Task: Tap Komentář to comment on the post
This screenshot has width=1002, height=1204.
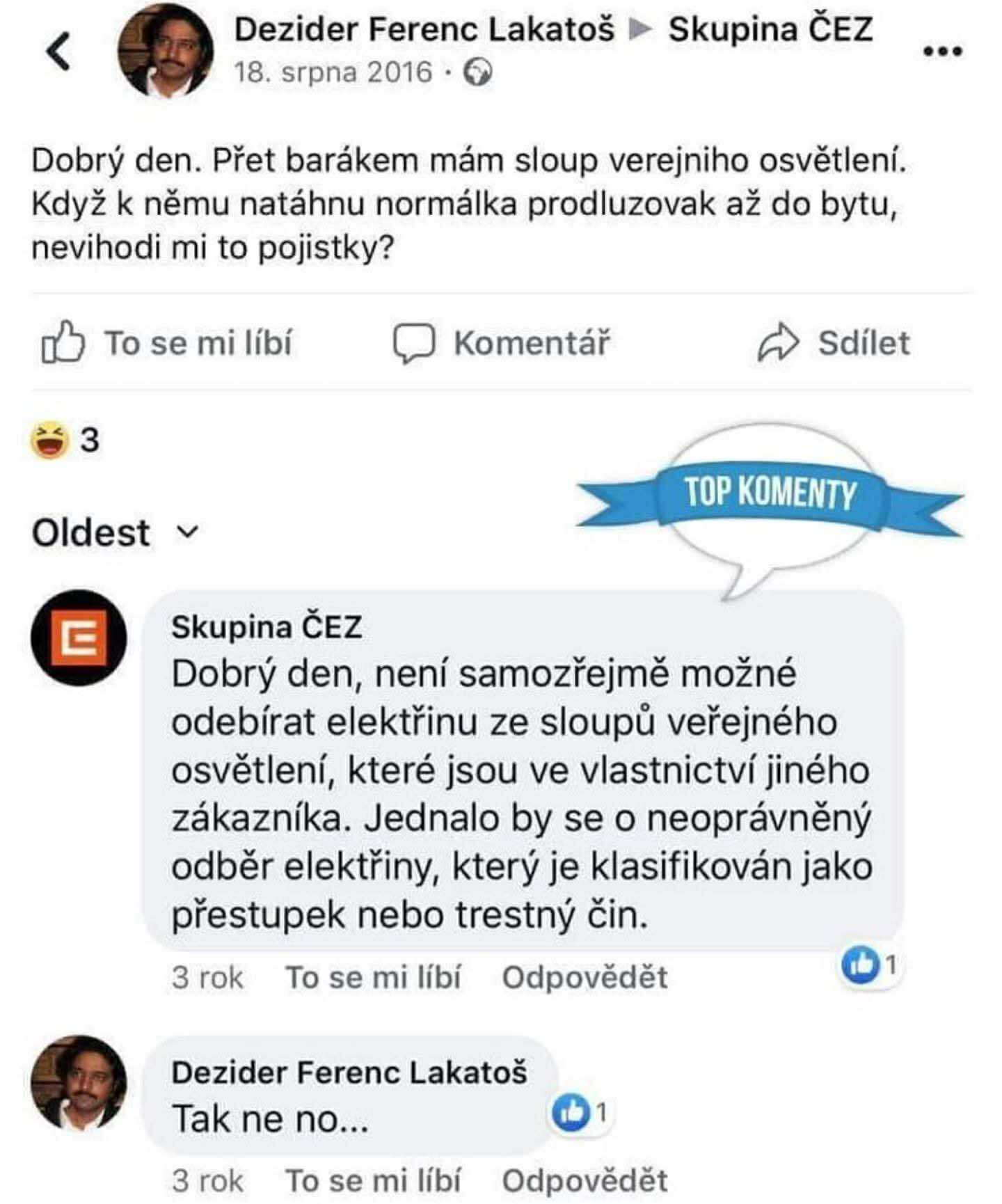Action: 502,343
